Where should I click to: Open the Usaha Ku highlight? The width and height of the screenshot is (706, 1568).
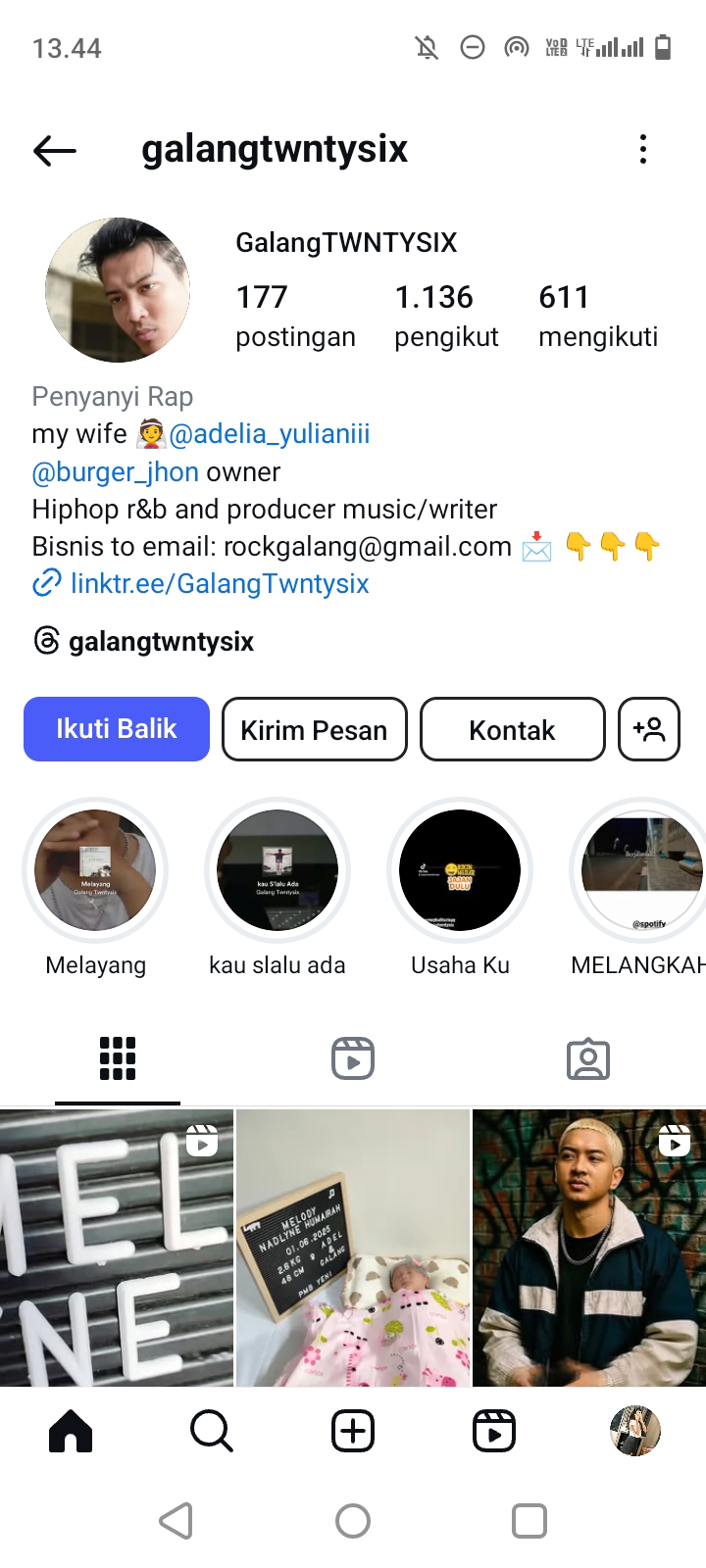pyautogui.click(x=460, y=869)
